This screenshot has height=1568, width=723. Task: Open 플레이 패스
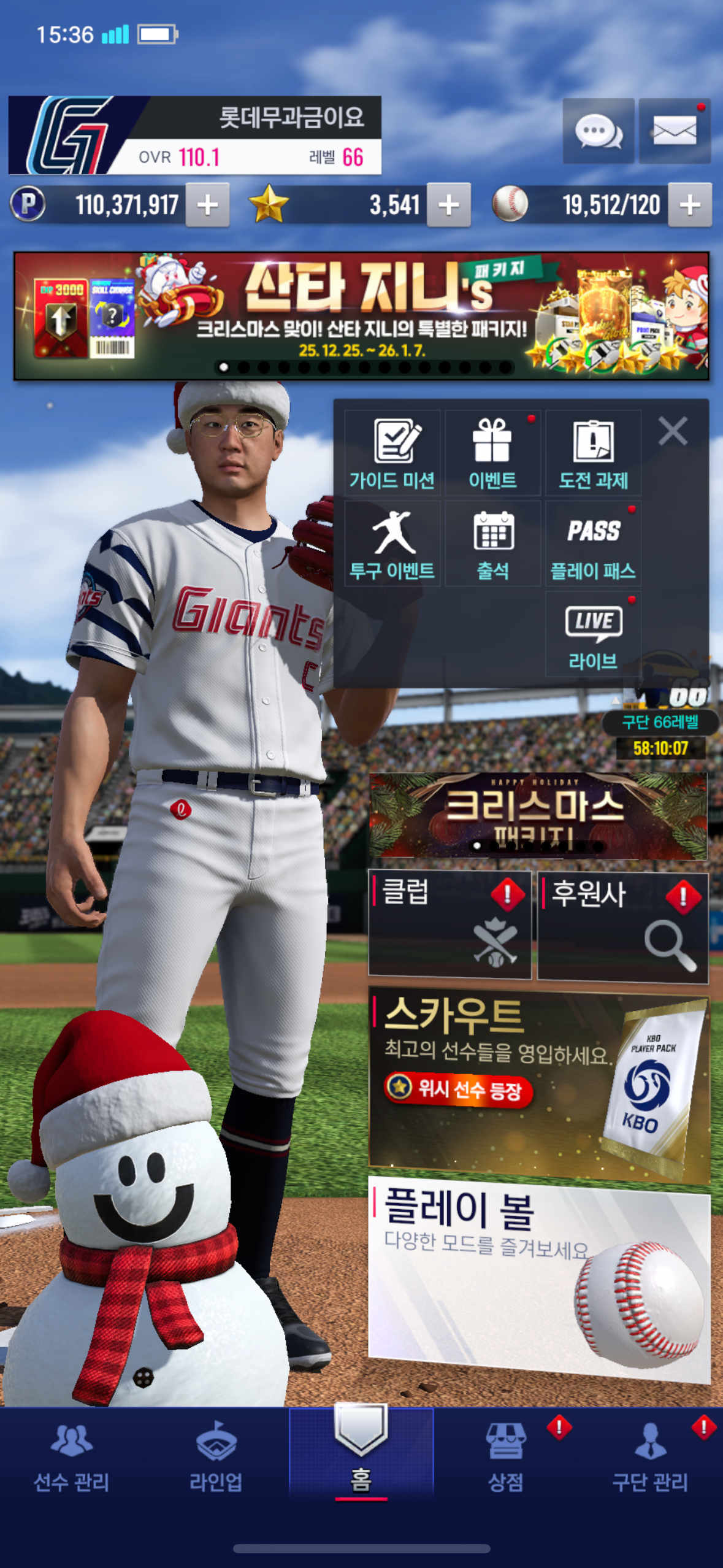[593, 544]
